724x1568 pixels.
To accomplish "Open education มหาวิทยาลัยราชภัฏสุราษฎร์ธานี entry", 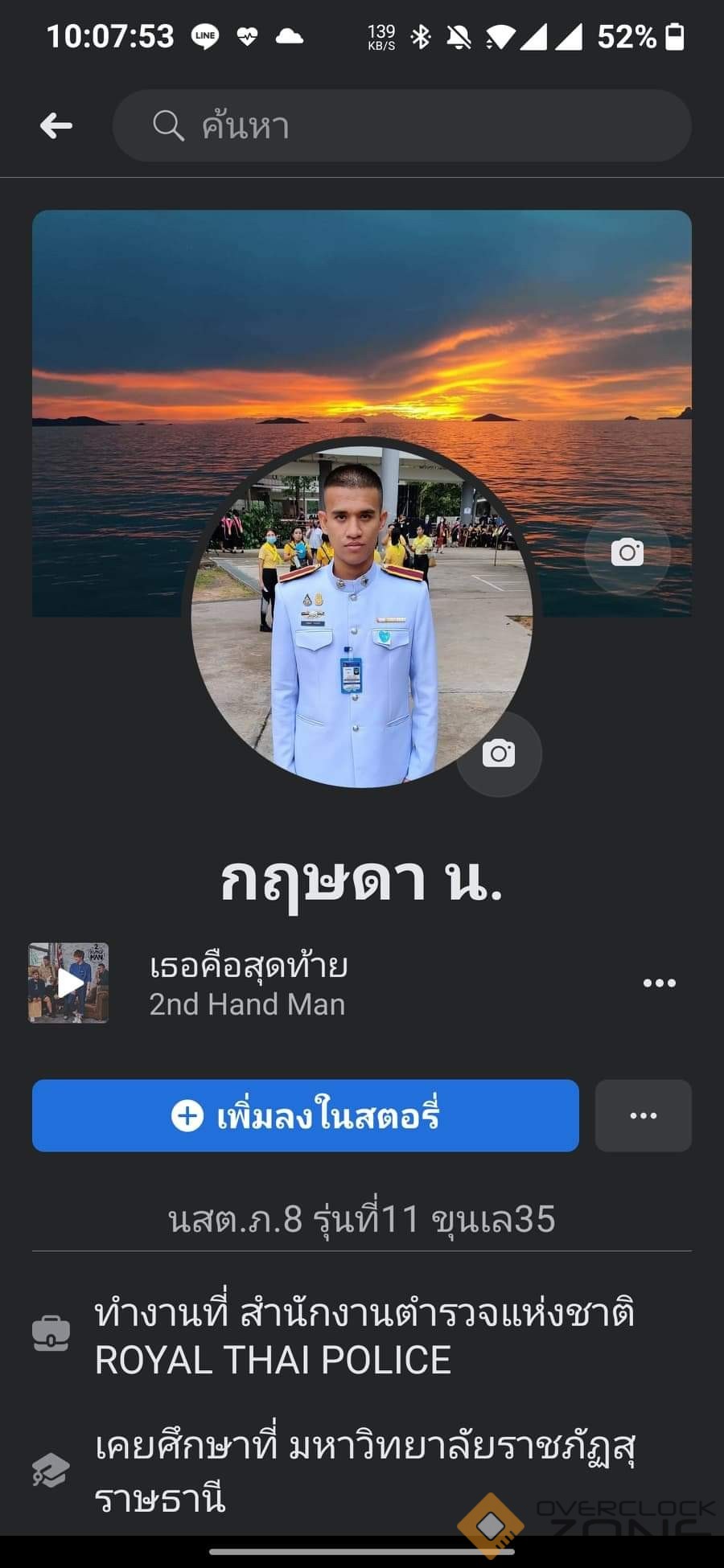I will pos(364,1472).
